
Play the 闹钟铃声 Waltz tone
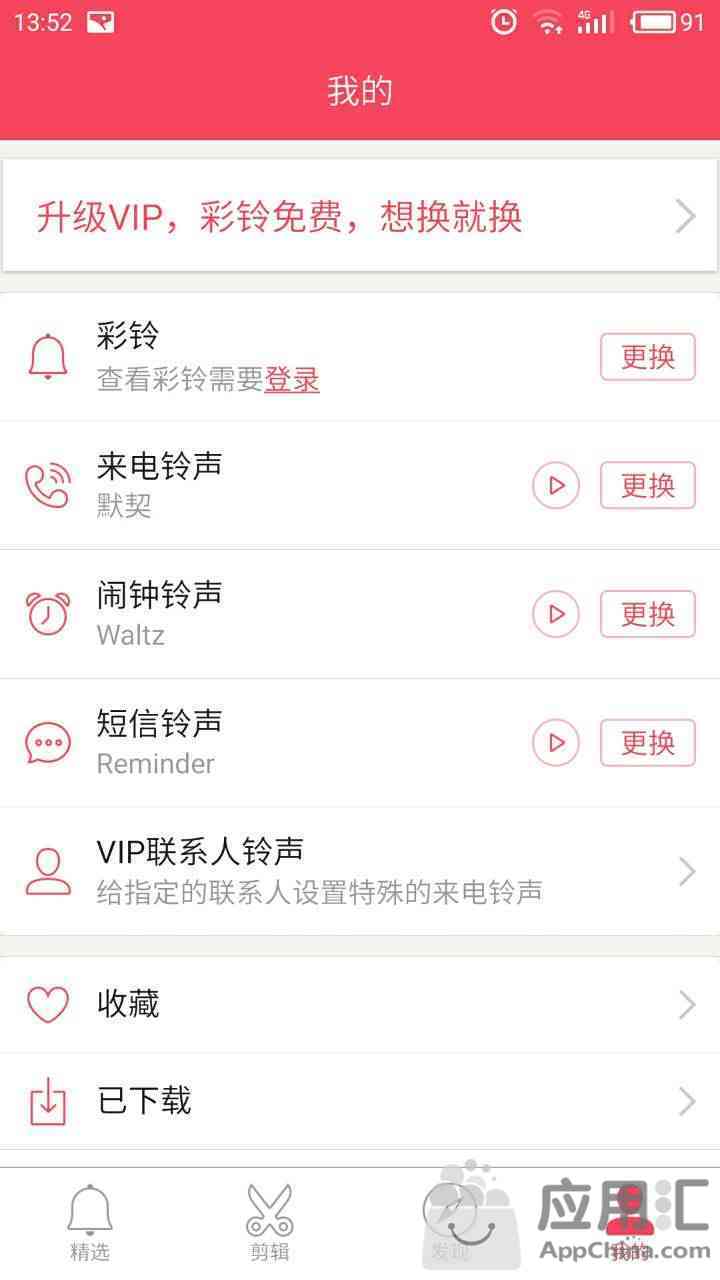pyautogui.click(x=556, y=614)
